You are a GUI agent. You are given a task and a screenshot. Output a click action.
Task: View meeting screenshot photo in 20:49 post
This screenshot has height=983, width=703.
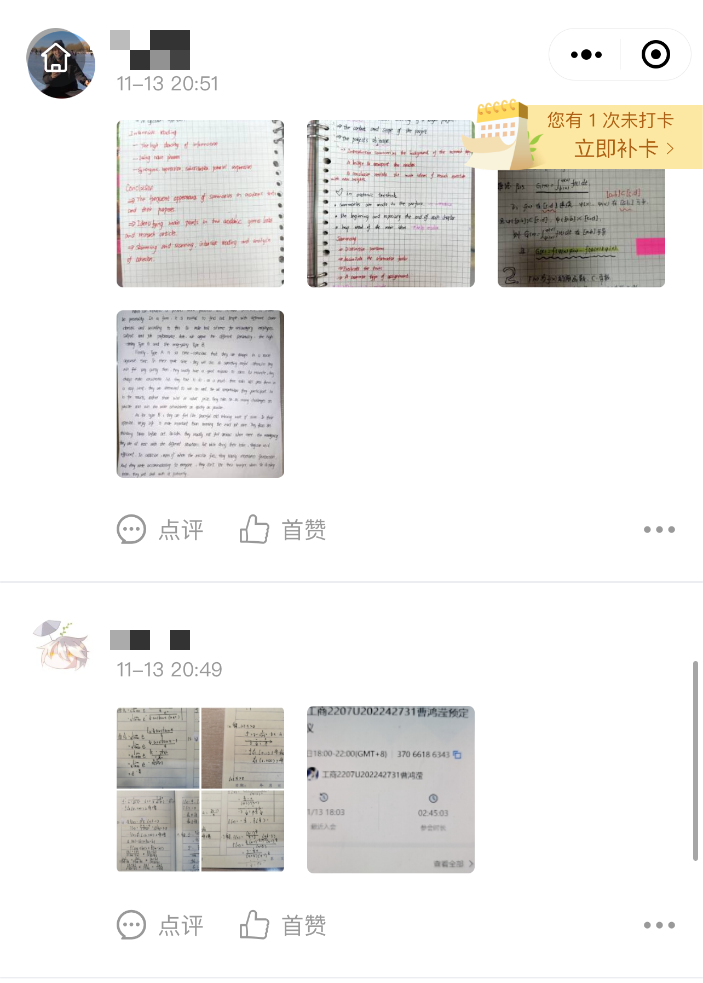[x=390, y=789]
